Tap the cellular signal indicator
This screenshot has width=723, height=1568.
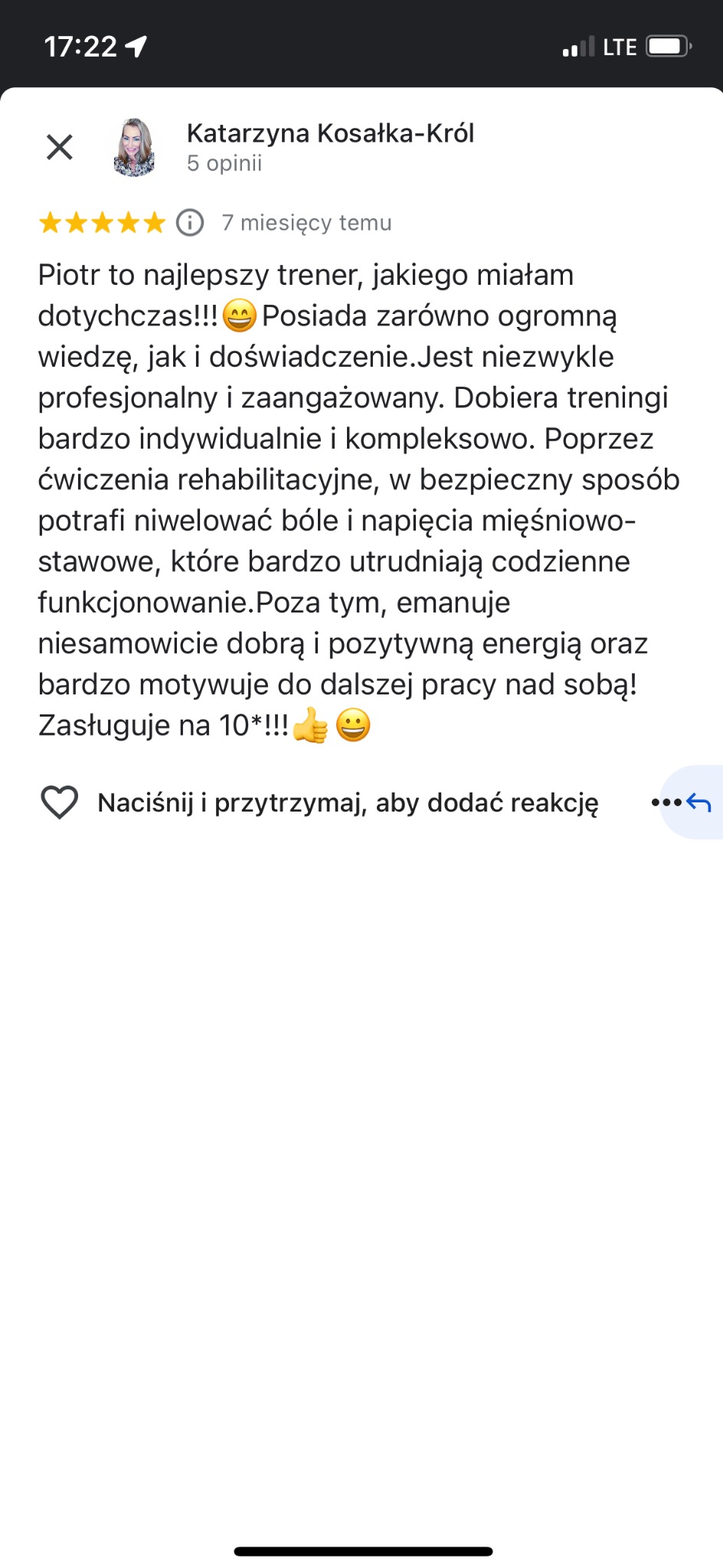(576, 46)
